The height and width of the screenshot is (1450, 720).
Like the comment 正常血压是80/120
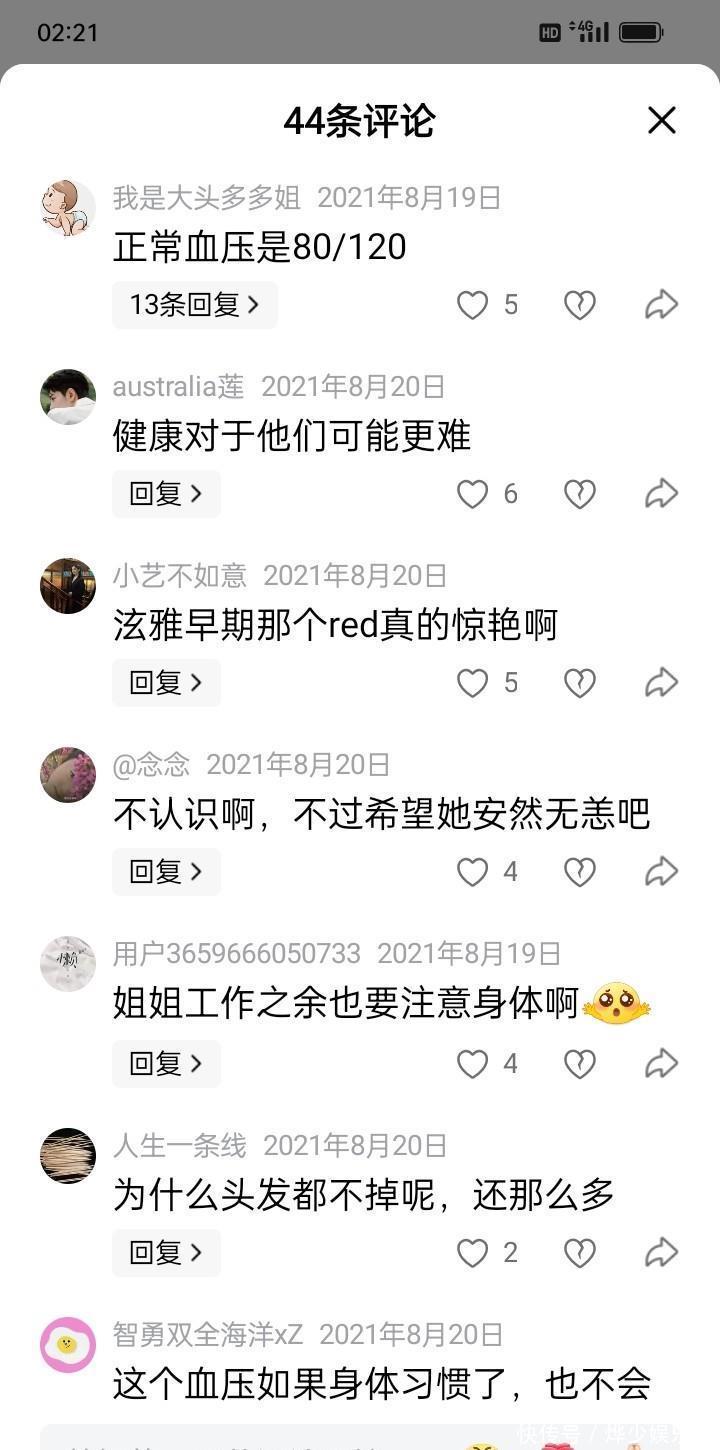point(472,305)
